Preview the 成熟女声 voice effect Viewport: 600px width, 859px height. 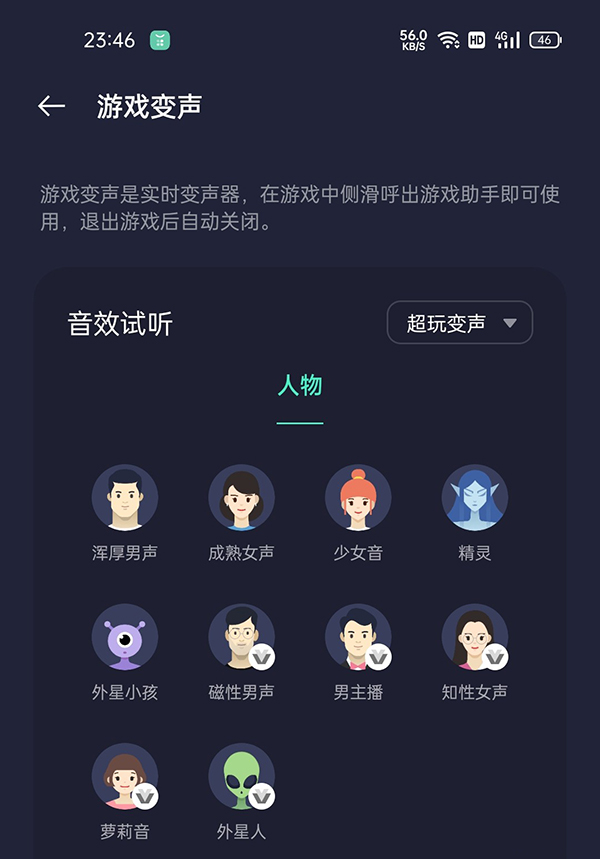[241, 498]
